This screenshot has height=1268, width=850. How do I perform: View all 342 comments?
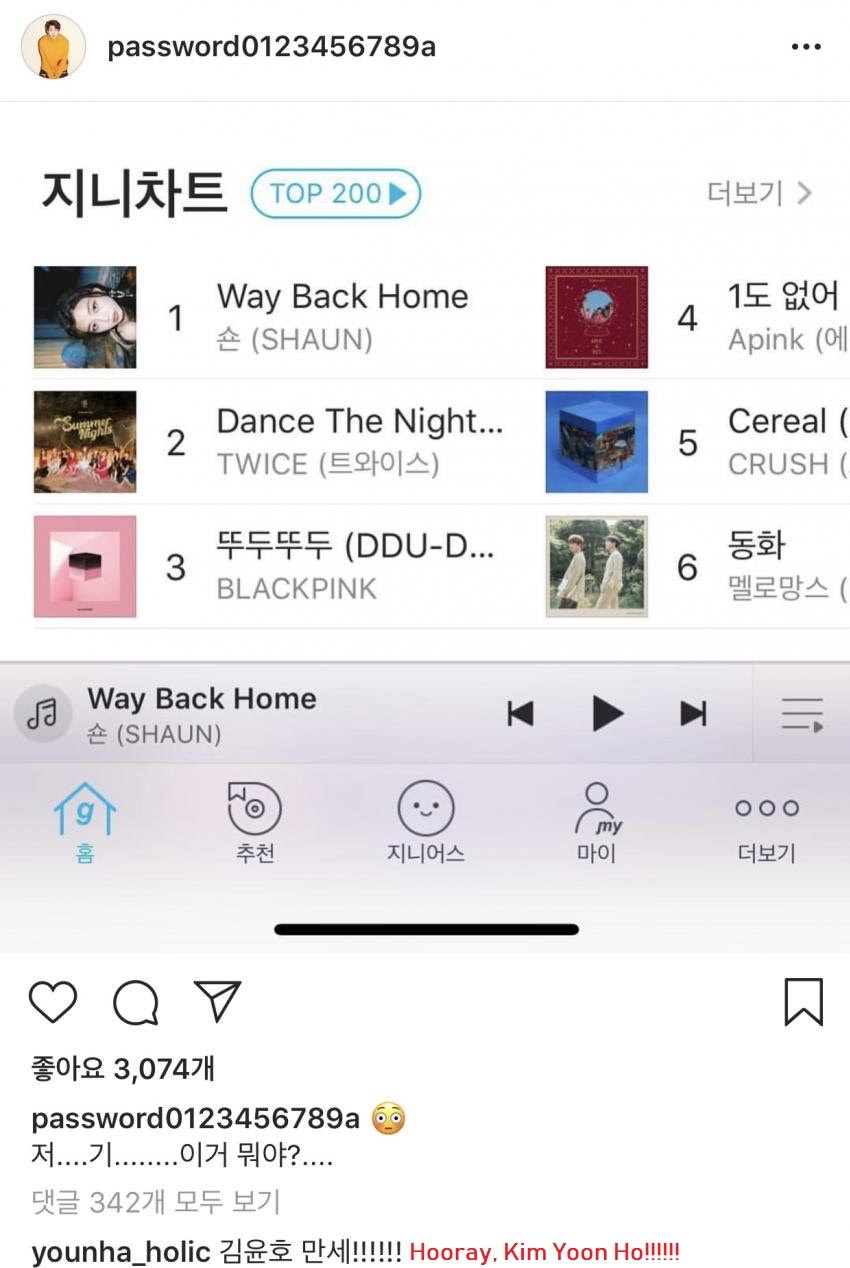tap(155, 1201)
